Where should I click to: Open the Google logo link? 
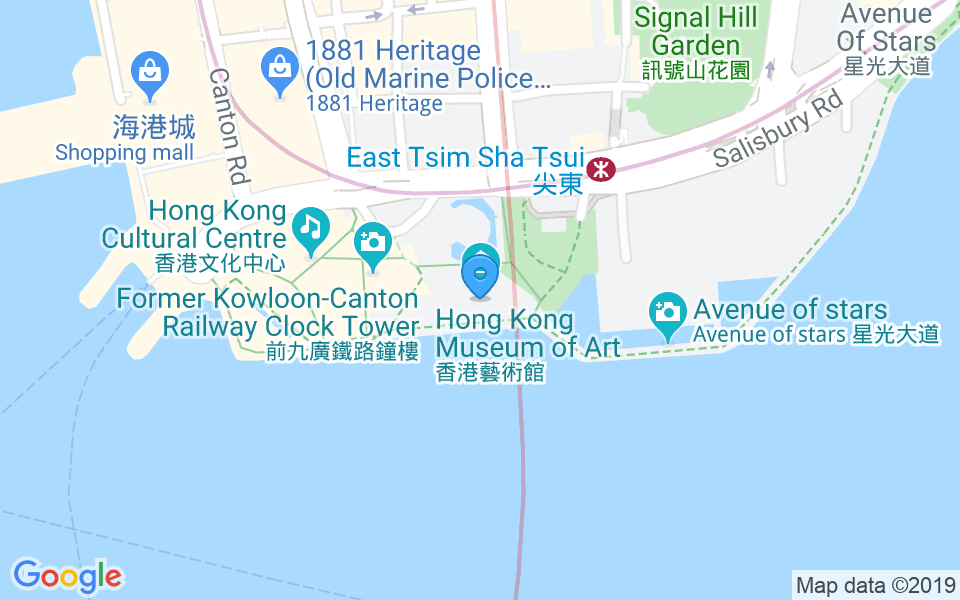point(66,576)
